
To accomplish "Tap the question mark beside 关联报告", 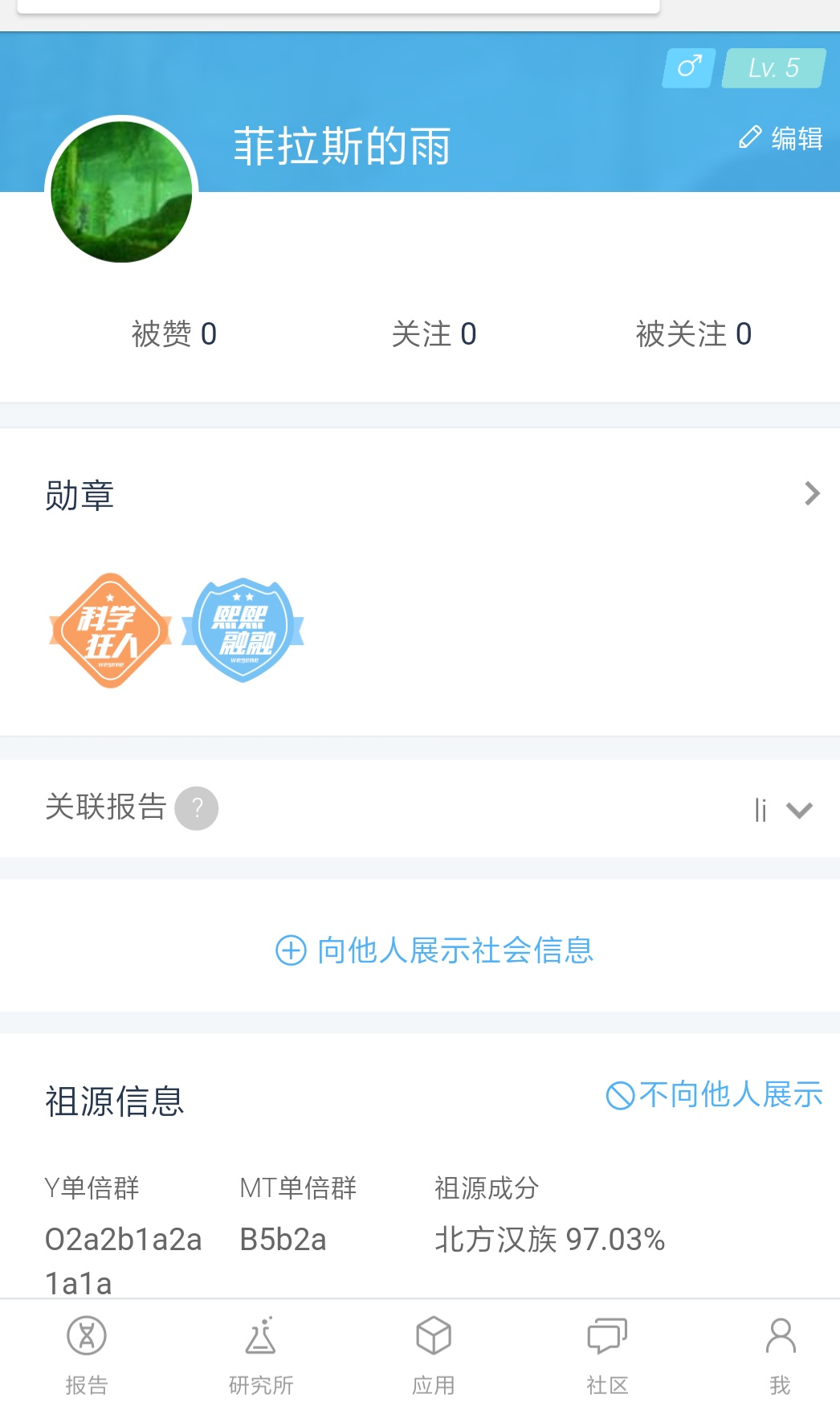I will tap(197, 808).
